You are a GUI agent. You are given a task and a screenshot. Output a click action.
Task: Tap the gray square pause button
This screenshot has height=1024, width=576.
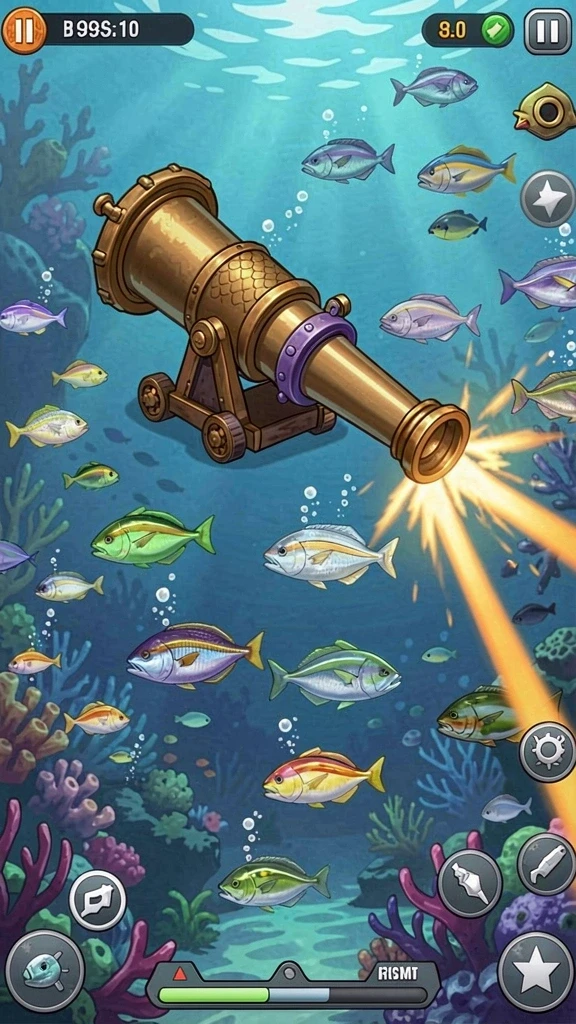coord(547,31)
